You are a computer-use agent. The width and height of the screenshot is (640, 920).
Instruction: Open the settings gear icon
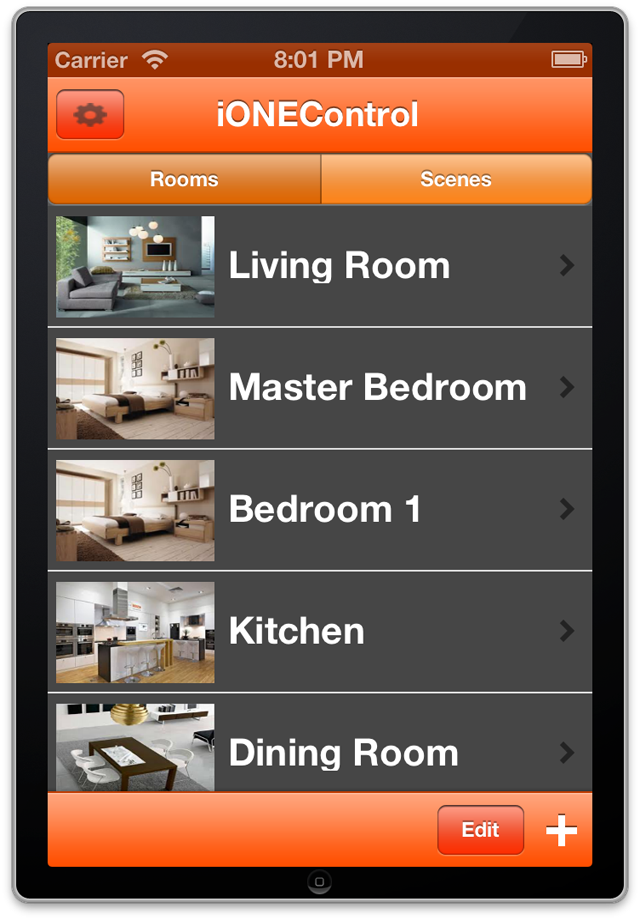(x=90, y=115)
